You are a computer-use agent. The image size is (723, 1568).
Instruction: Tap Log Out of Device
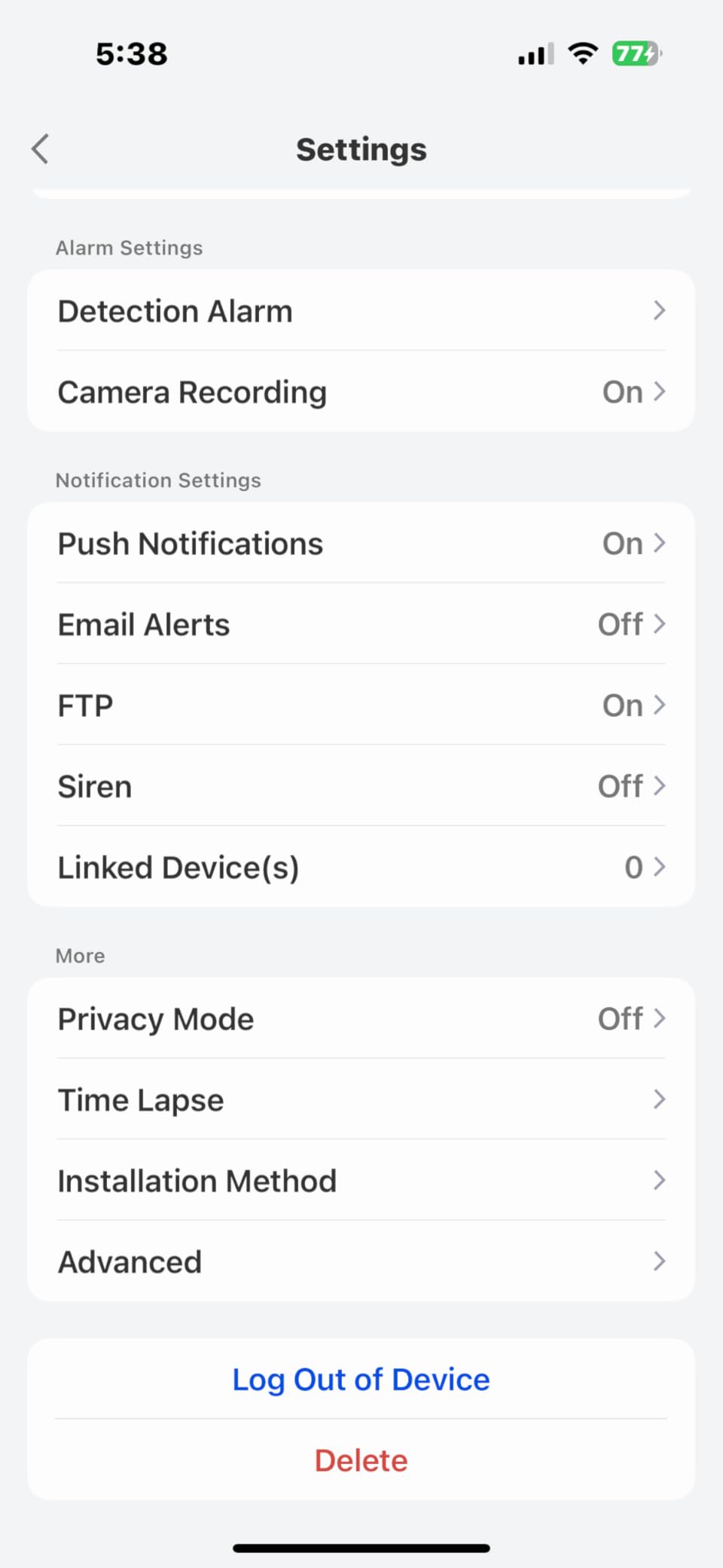361,1380
